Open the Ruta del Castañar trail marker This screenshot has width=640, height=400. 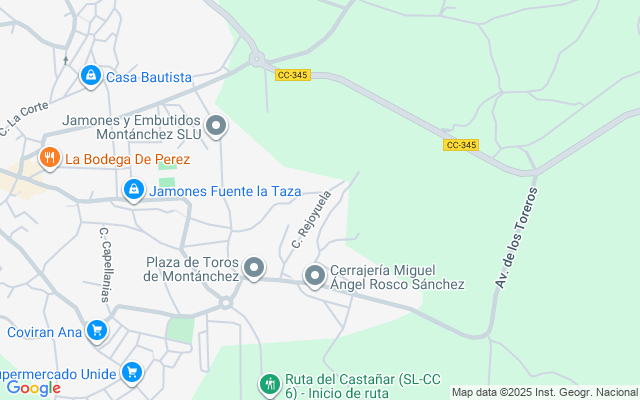(x=269, y=383)
